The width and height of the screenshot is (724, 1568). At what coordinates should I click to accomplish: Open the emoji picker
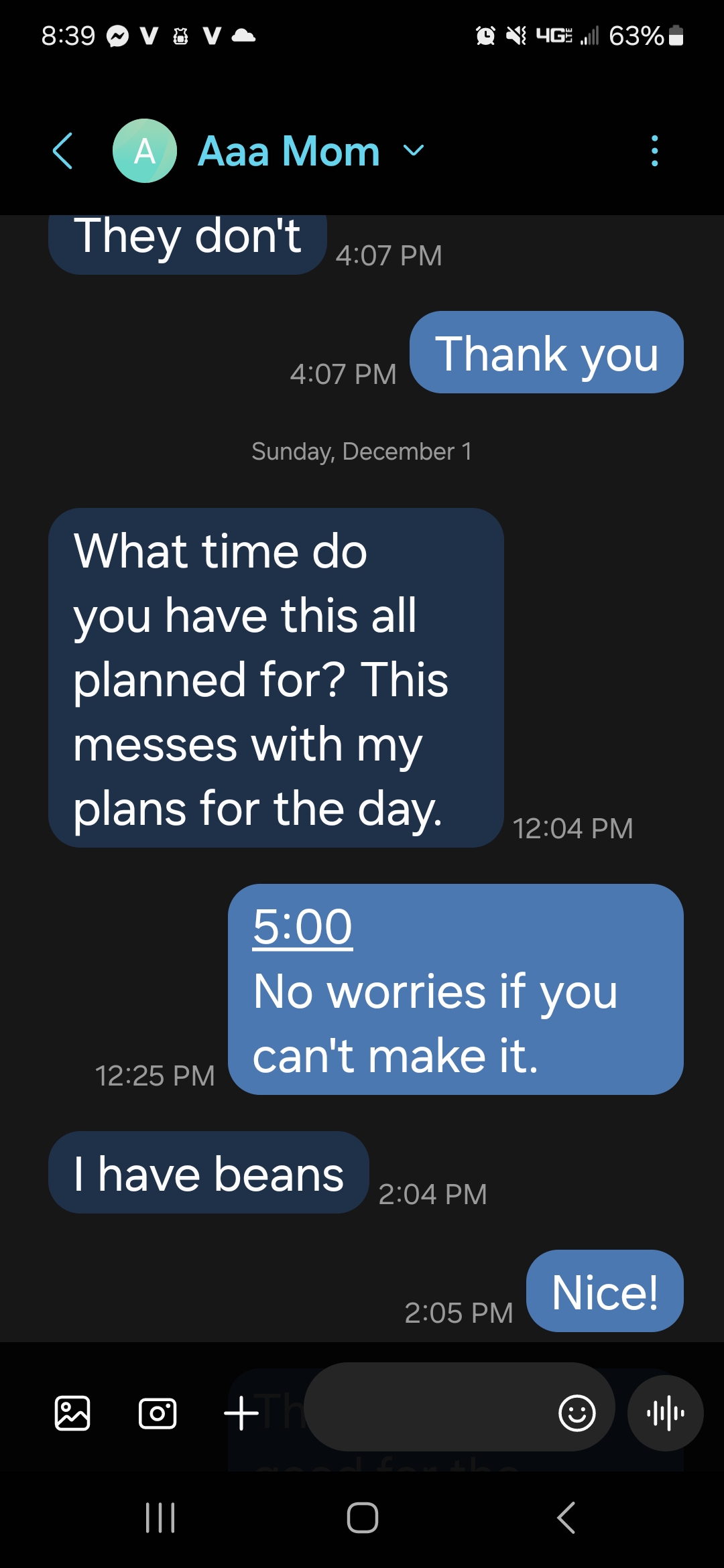point(577,1413)
